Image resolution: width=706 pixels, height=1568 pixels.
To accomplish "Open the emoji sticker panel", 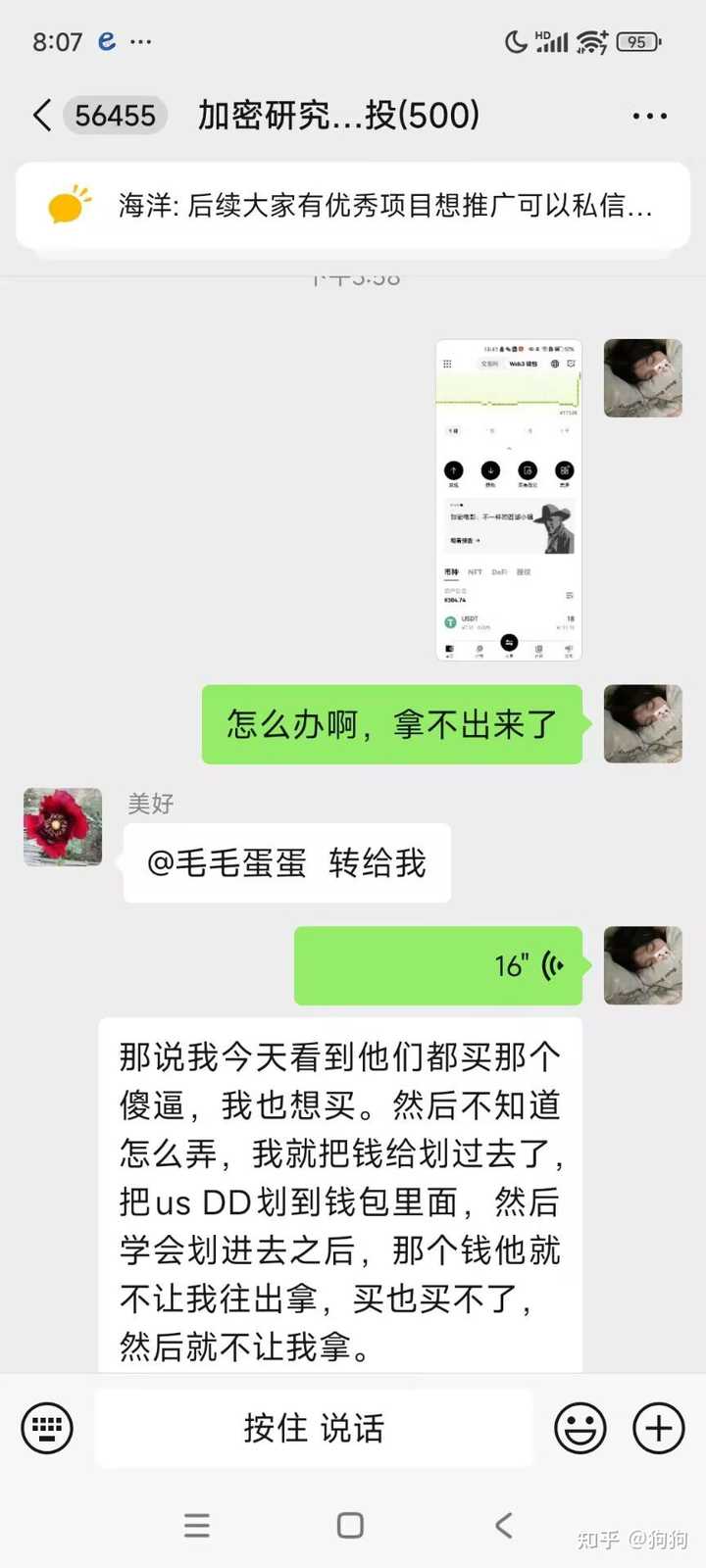I will (x=580, y=1428).
